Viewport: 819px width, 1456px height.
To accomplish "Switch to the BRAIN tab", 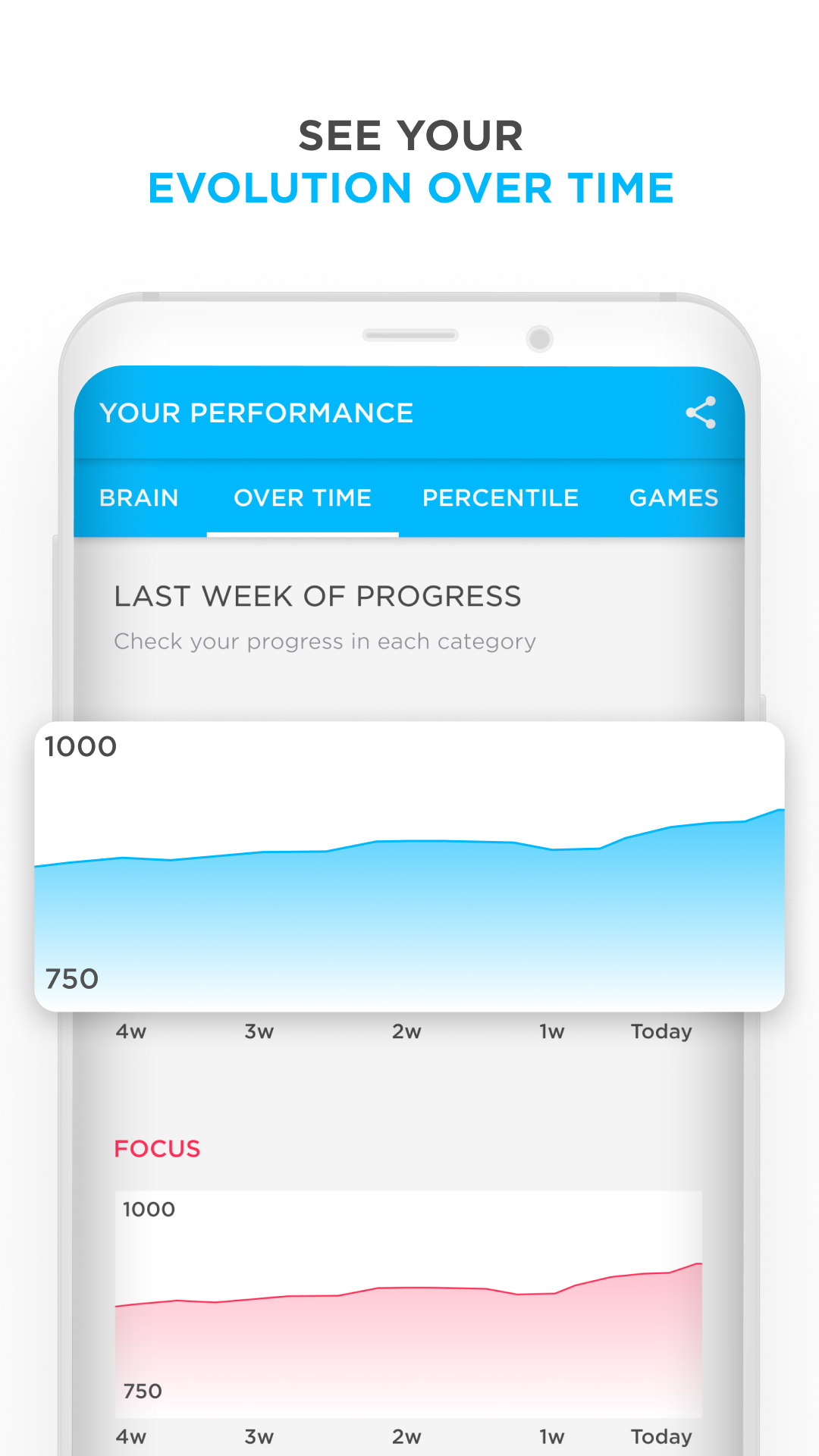I will (x=140, y=498).
